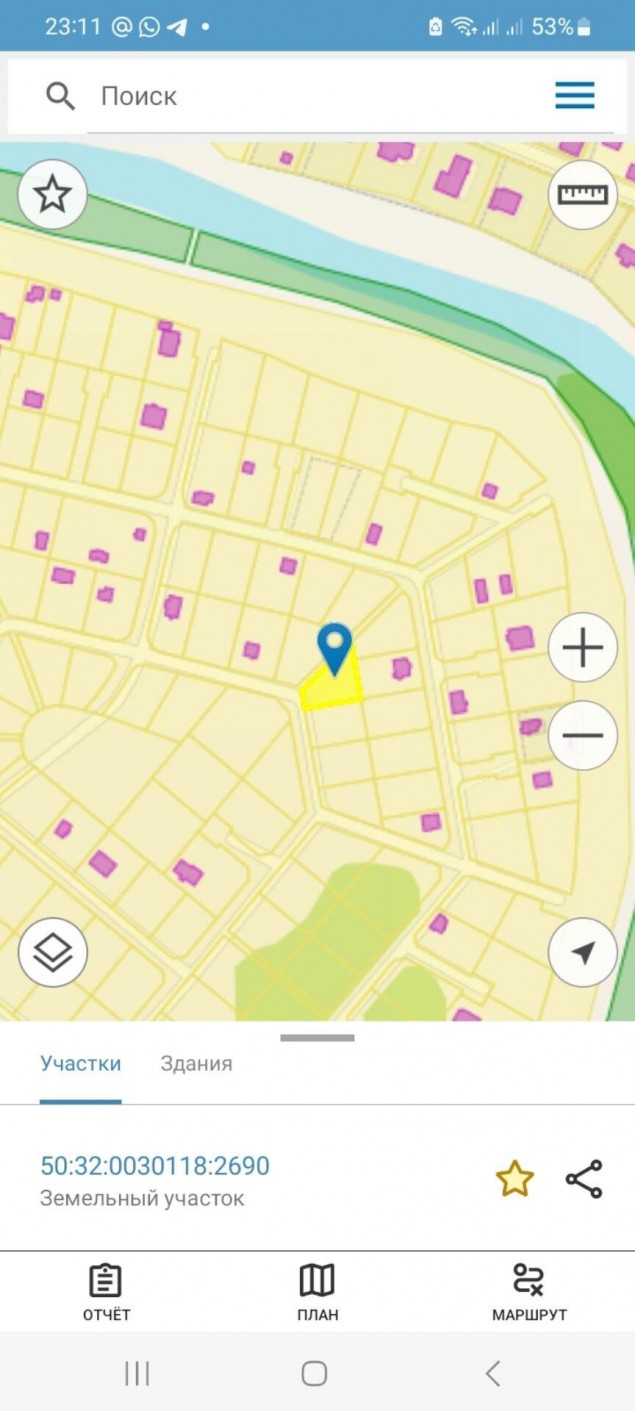Screen dimensions: 635x1411
Task: Build a Маршрут route to parcel
Action: [x=529, y=1293]
